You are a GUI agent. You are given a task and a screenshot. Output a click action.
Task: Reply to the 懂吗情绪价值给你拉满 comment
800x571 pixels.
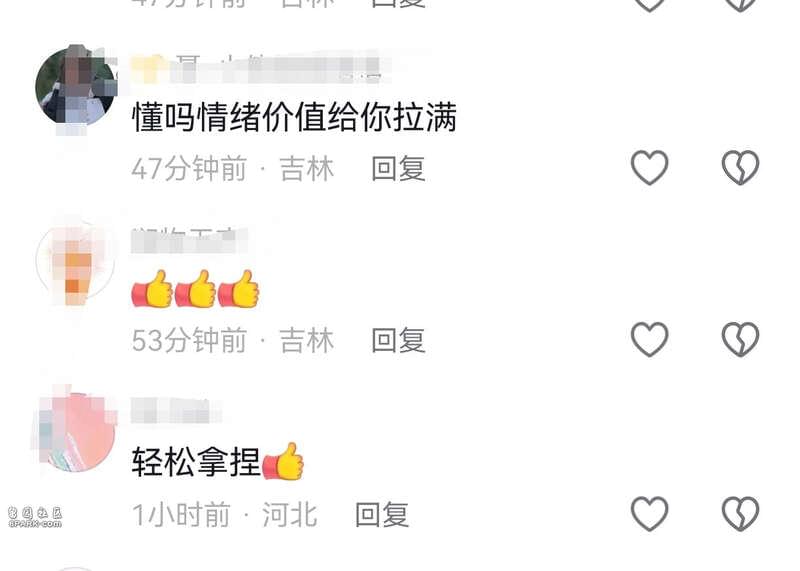398,169
